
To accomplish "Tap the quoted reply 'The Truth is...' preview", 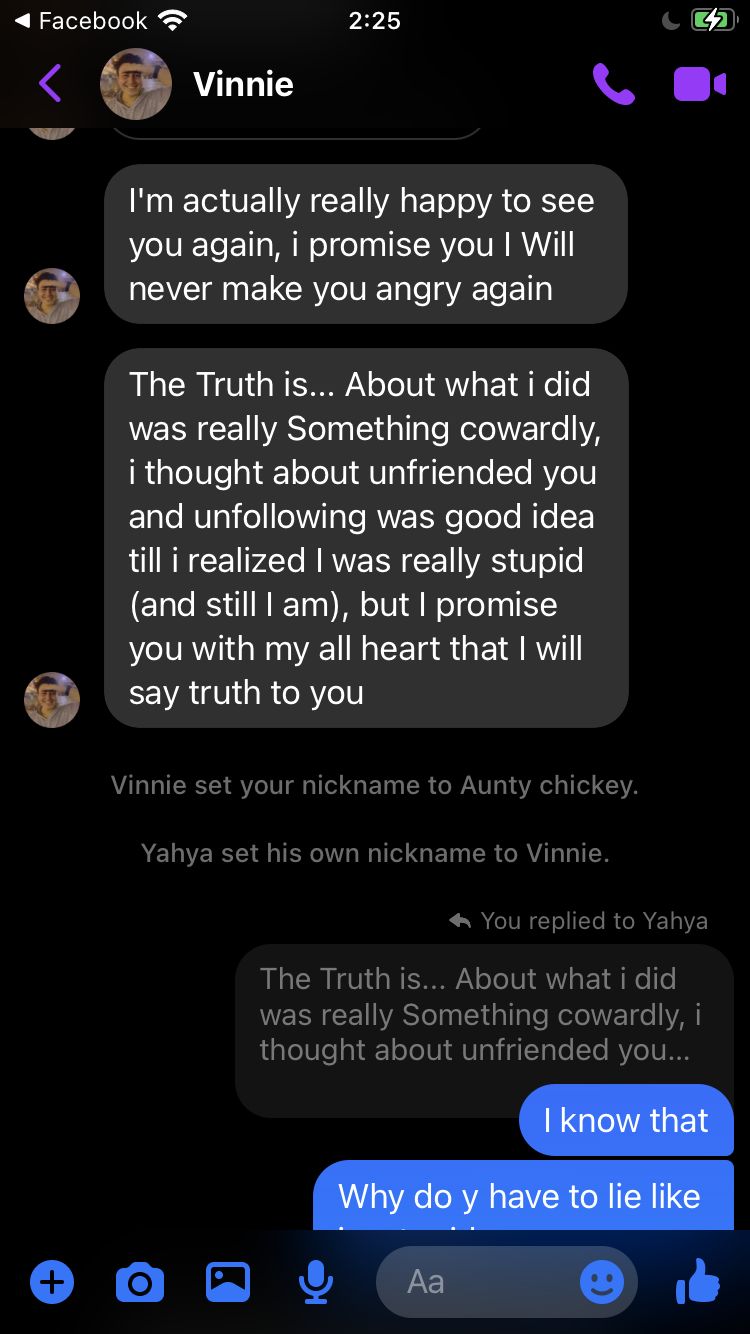I will [480, 1014].
